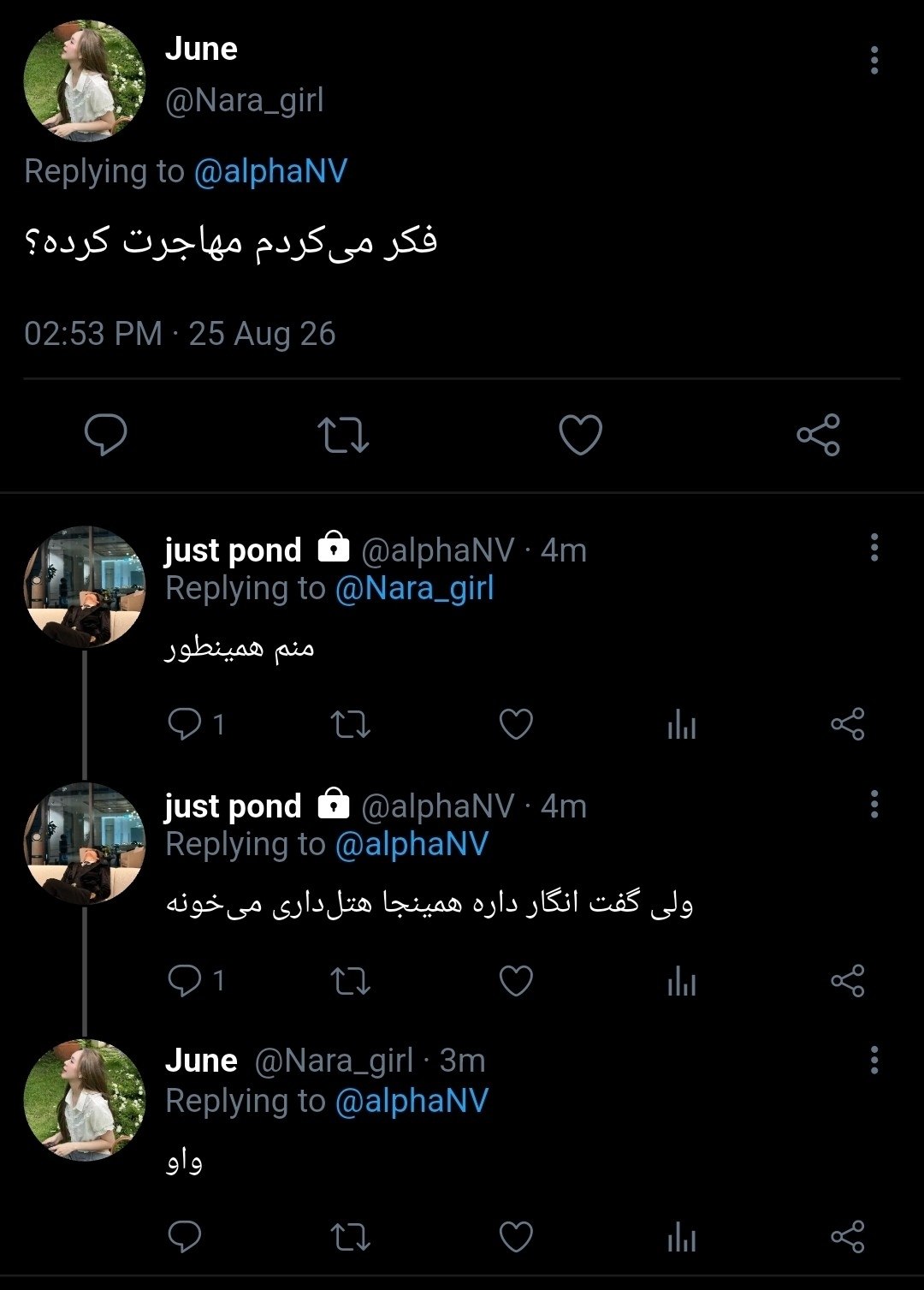This screenshot has width=924, height=1290.
Task: Open more options on the "منم همینطور" reply
Action: [874, 548]
